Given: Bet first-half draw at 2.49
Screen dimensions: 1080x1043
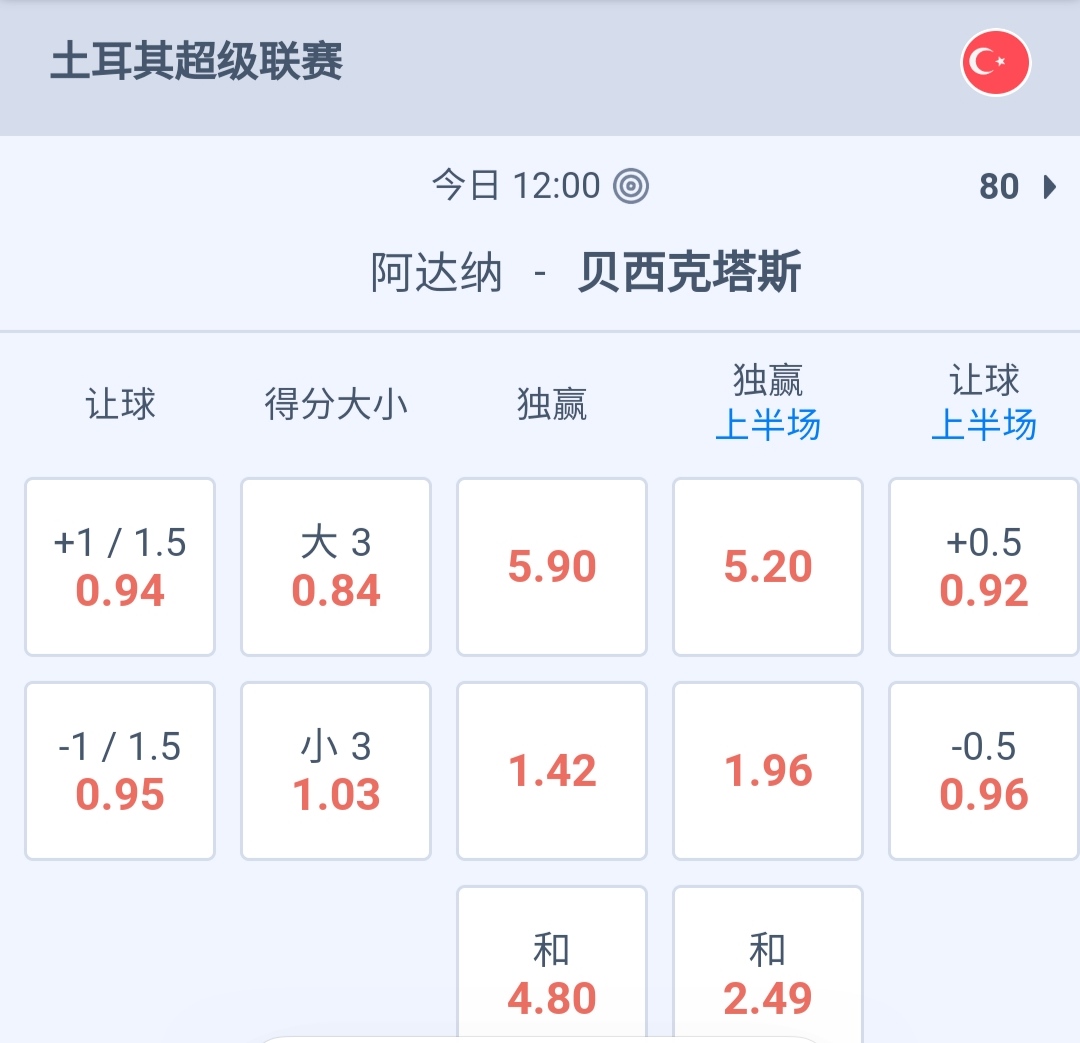Looking at the screenshot, I should 768,972.
